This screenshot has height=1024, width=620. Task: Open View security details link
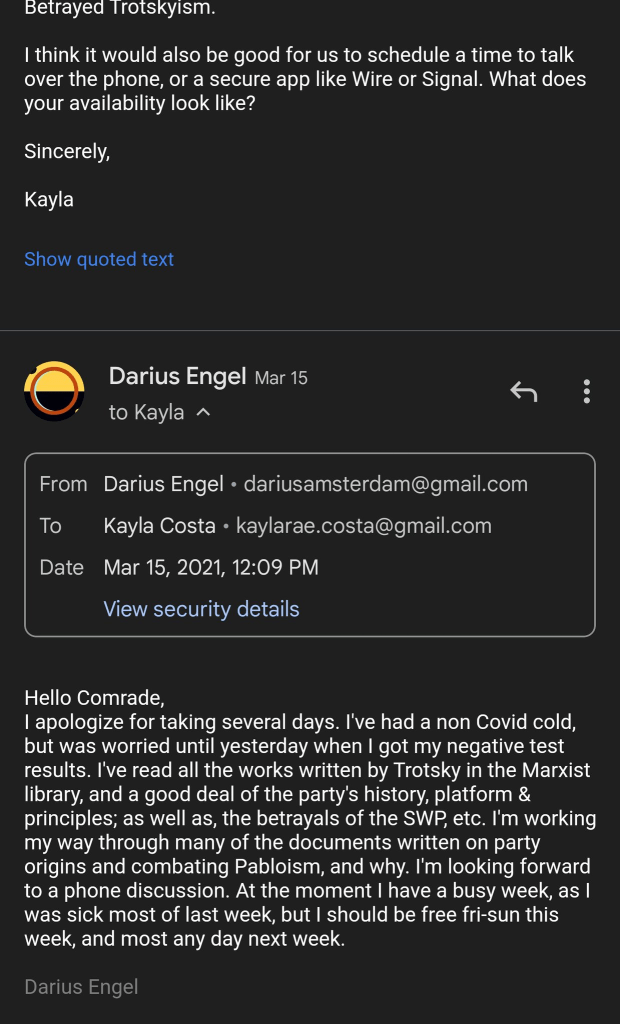(201, 609)
